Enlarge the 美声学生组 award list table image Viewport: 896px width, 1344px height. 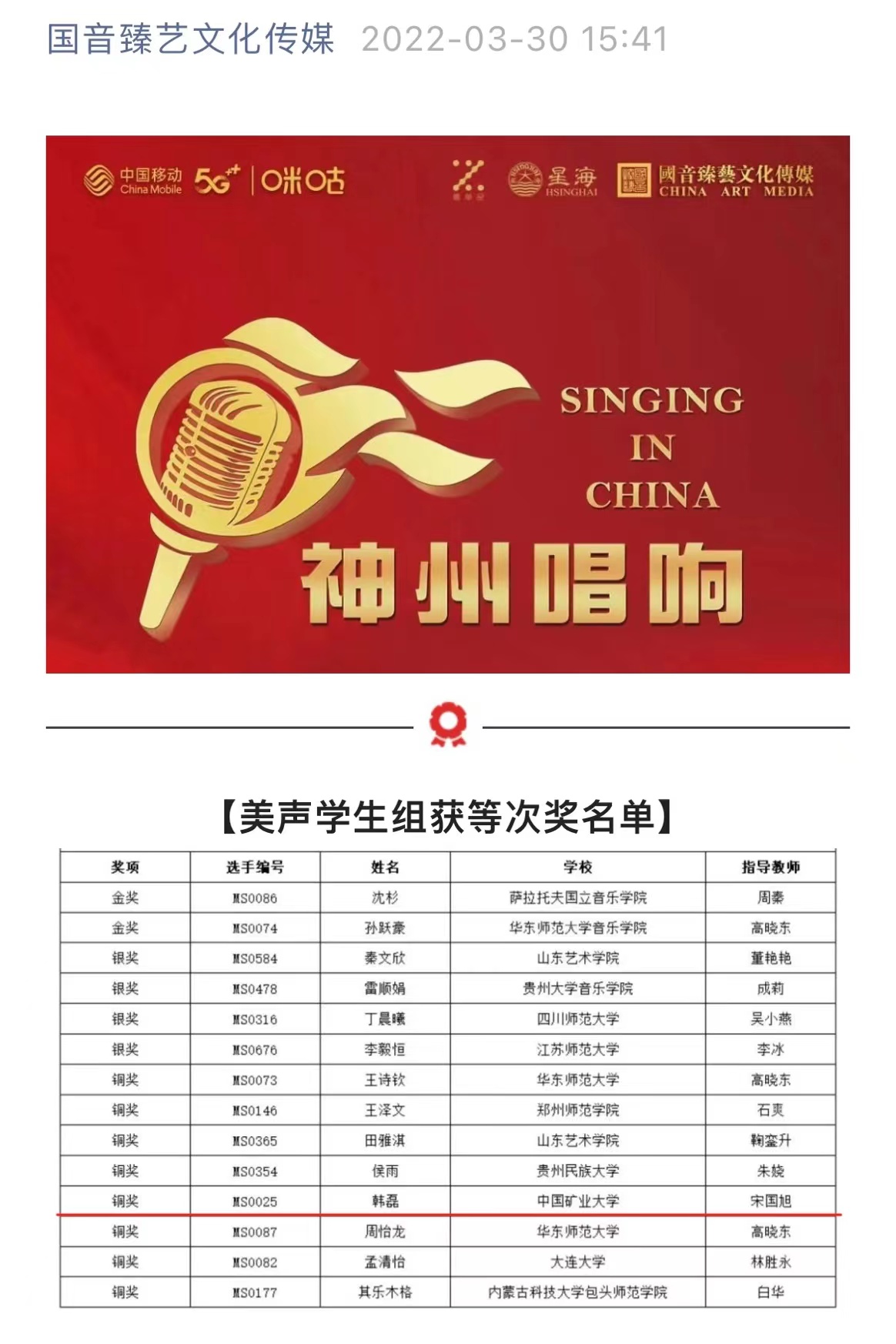pos(447,1078)
